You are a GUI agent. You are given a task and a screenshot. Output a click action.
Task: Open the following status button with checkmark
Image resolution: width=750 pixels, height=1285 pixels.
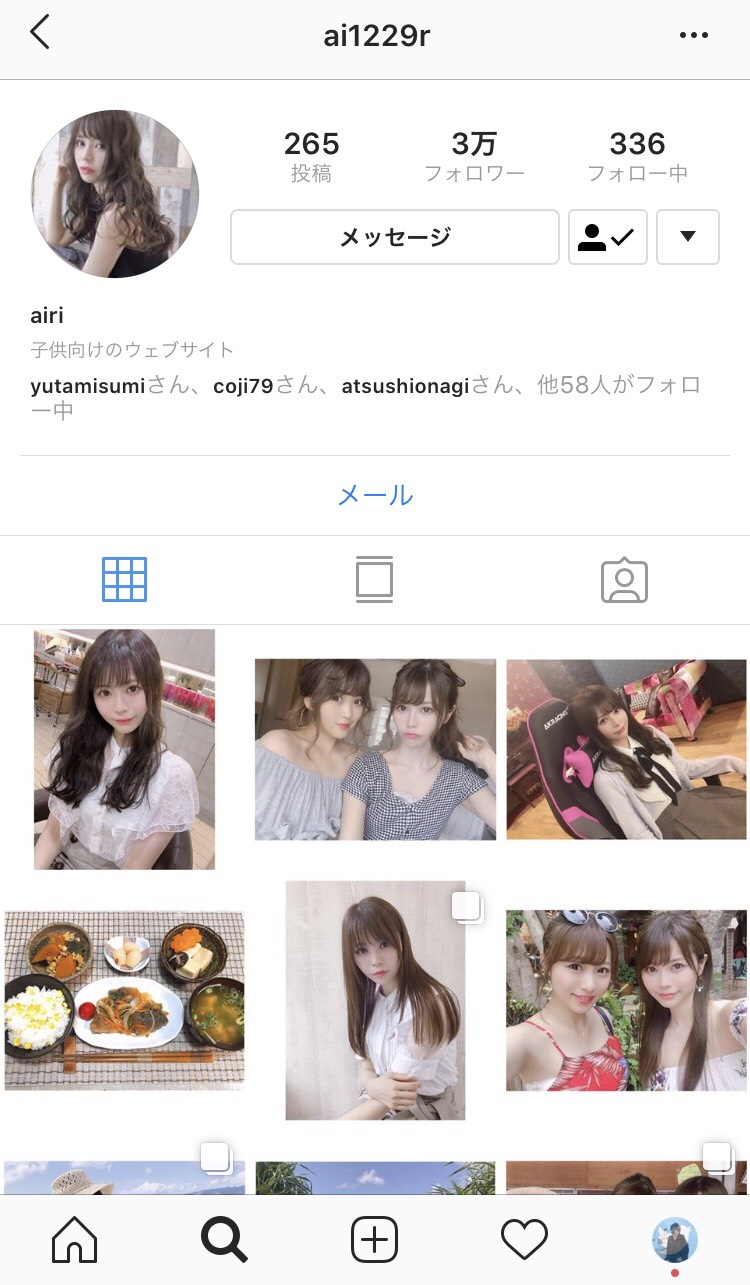tap(607, 237)
